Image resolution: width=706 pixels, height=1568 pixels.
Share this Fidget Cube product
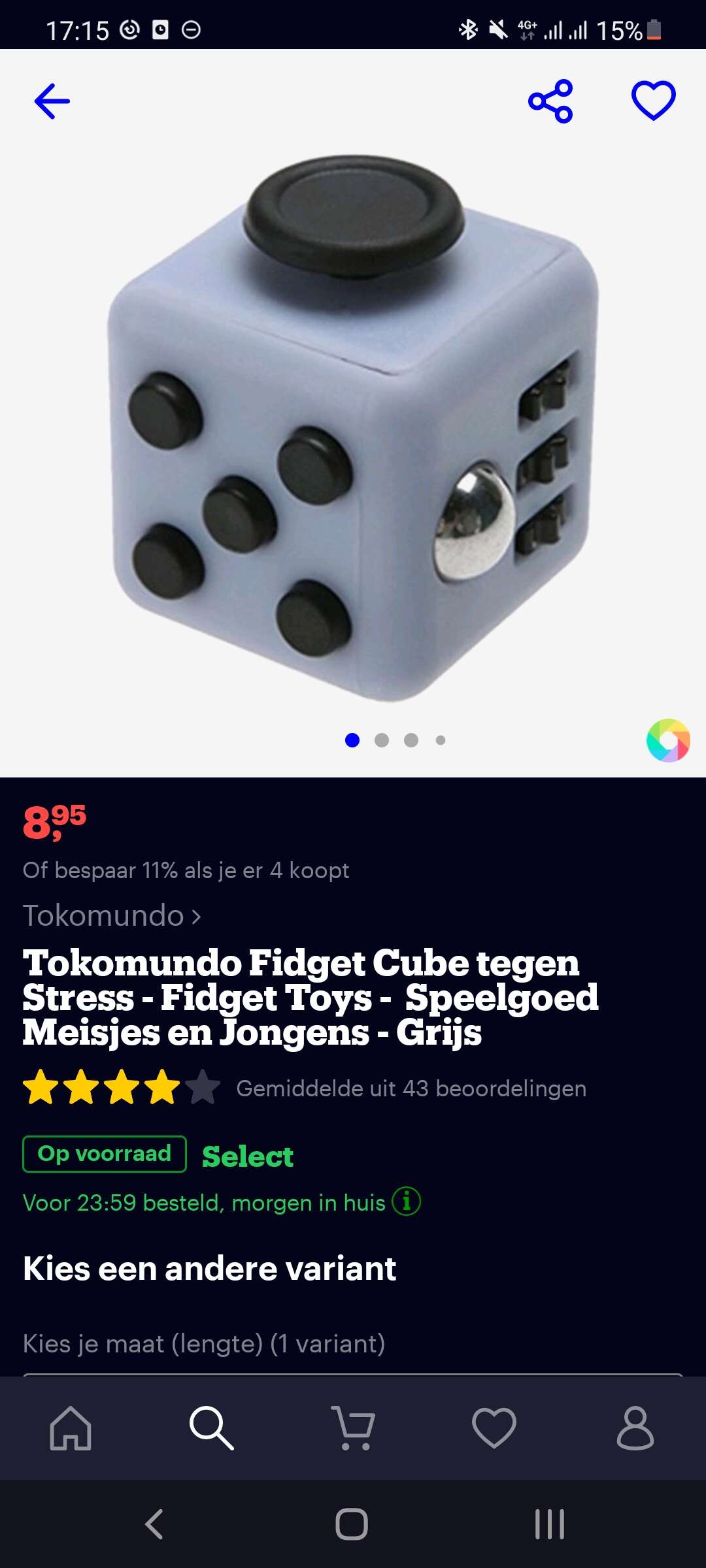click(x=550, y=101)
